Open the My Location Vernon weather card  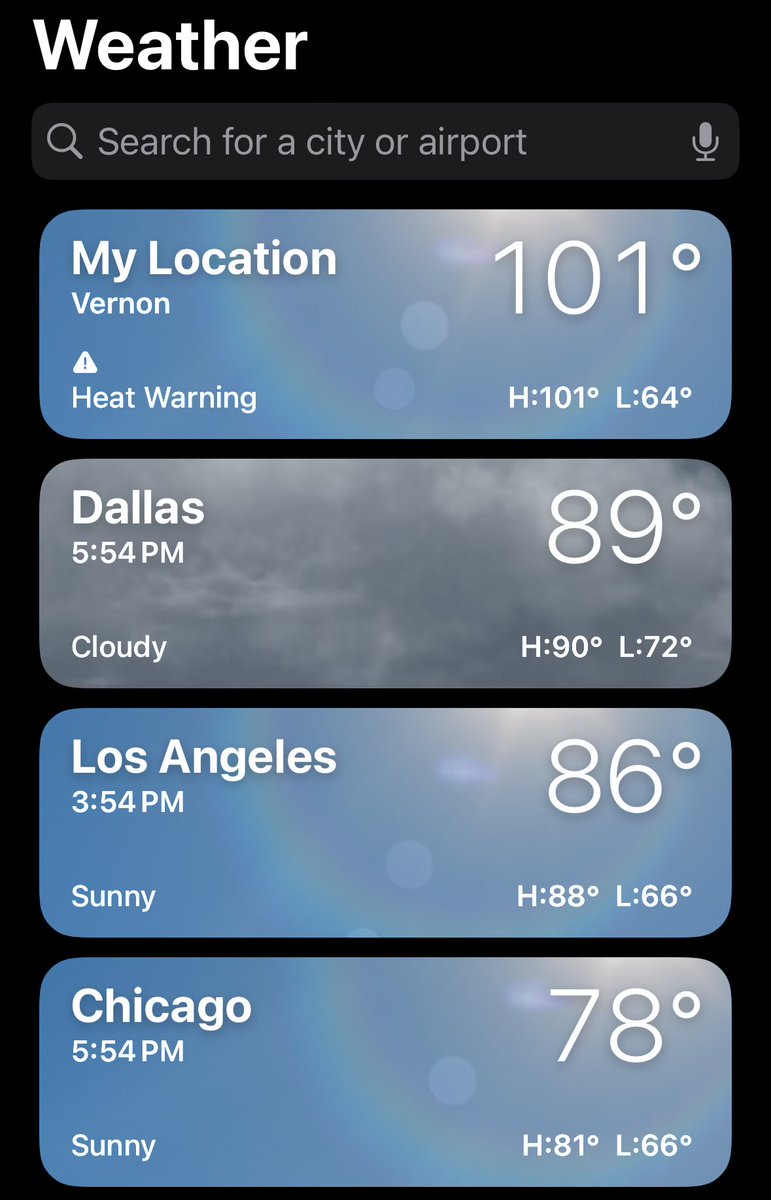point(385,324)
